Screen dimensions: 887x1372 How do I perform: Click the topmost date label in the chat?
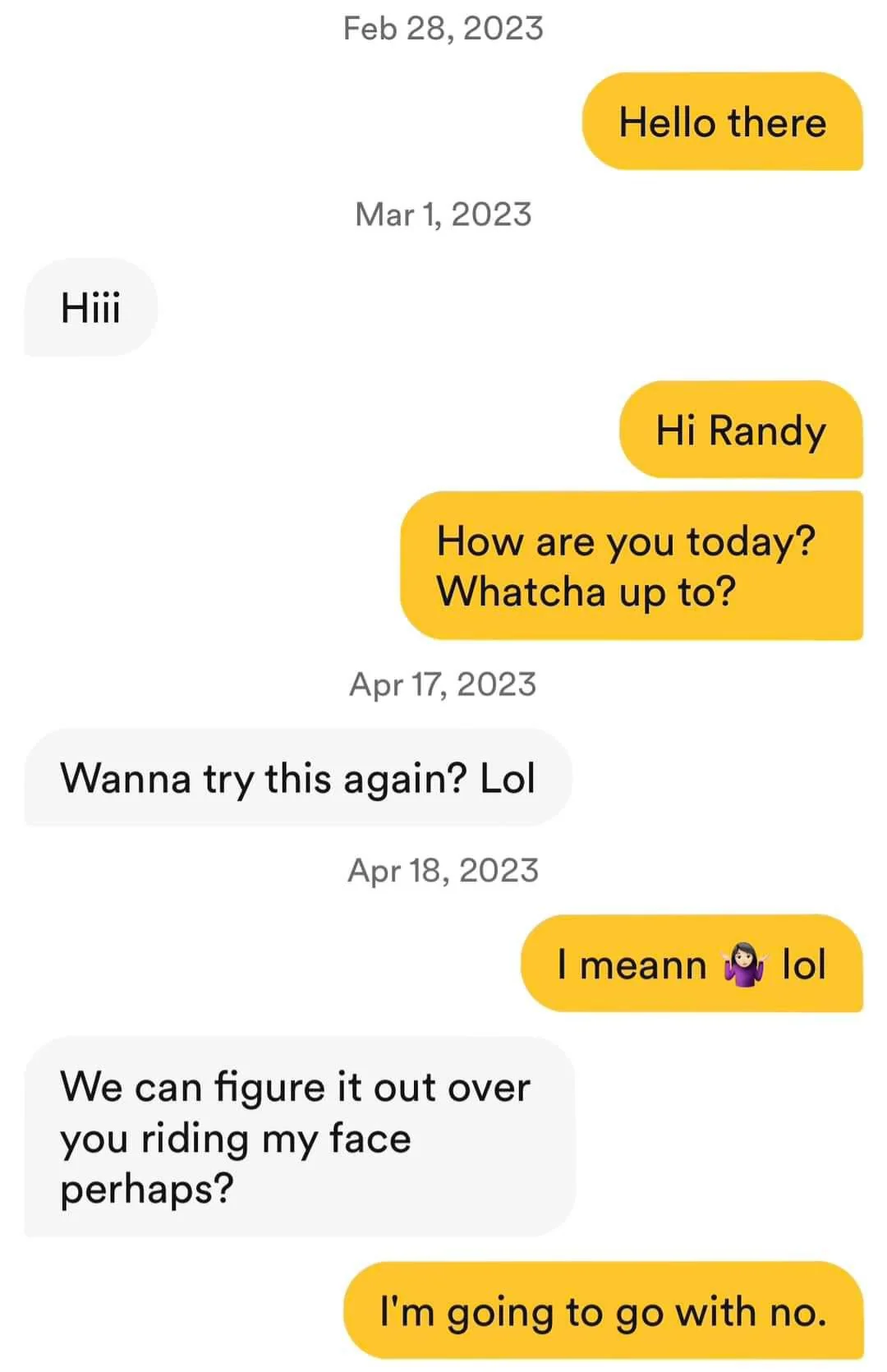[443, 27]
